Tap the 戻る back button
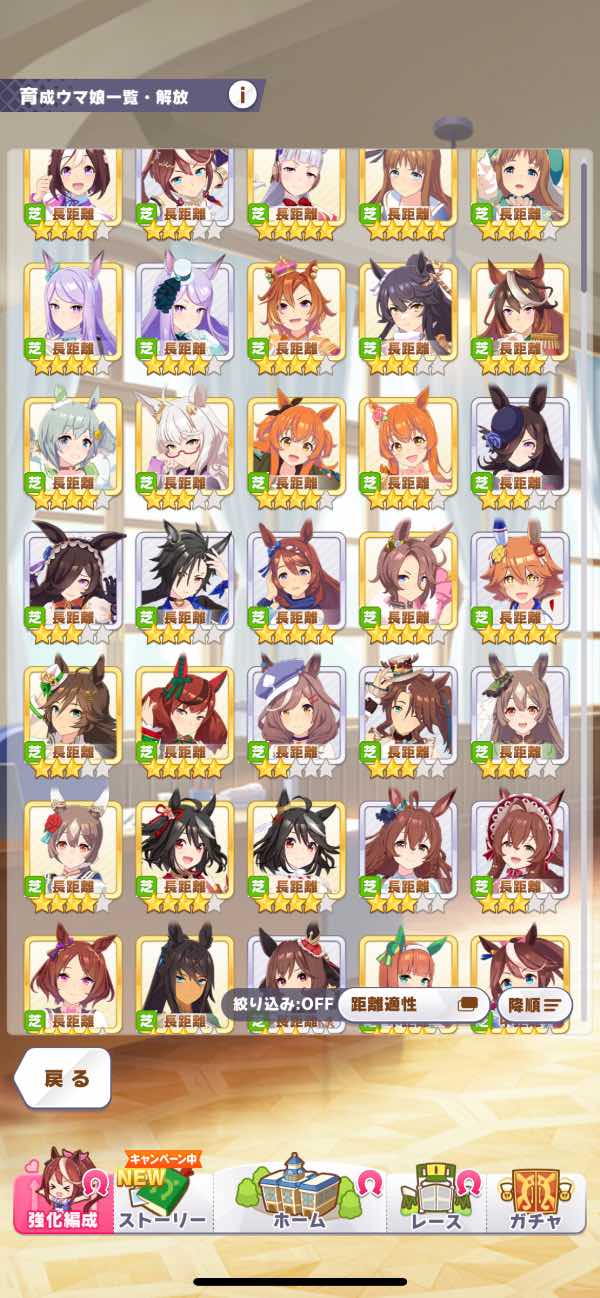Image resolution: width=600 pixels, height=1298 pixels. [x=64, y=1079]
